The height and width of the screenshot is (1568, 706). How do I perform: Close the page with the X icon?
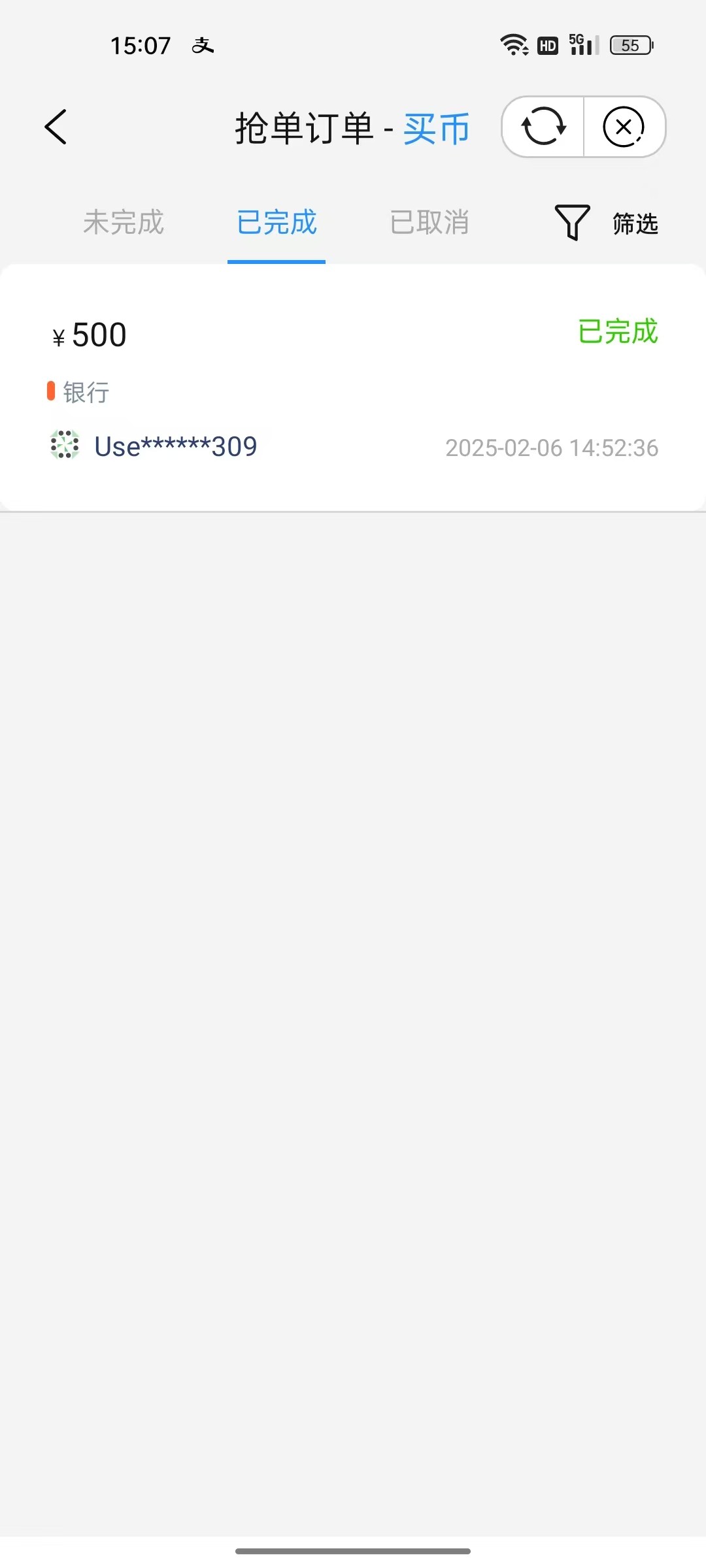(x=624, y=127)
